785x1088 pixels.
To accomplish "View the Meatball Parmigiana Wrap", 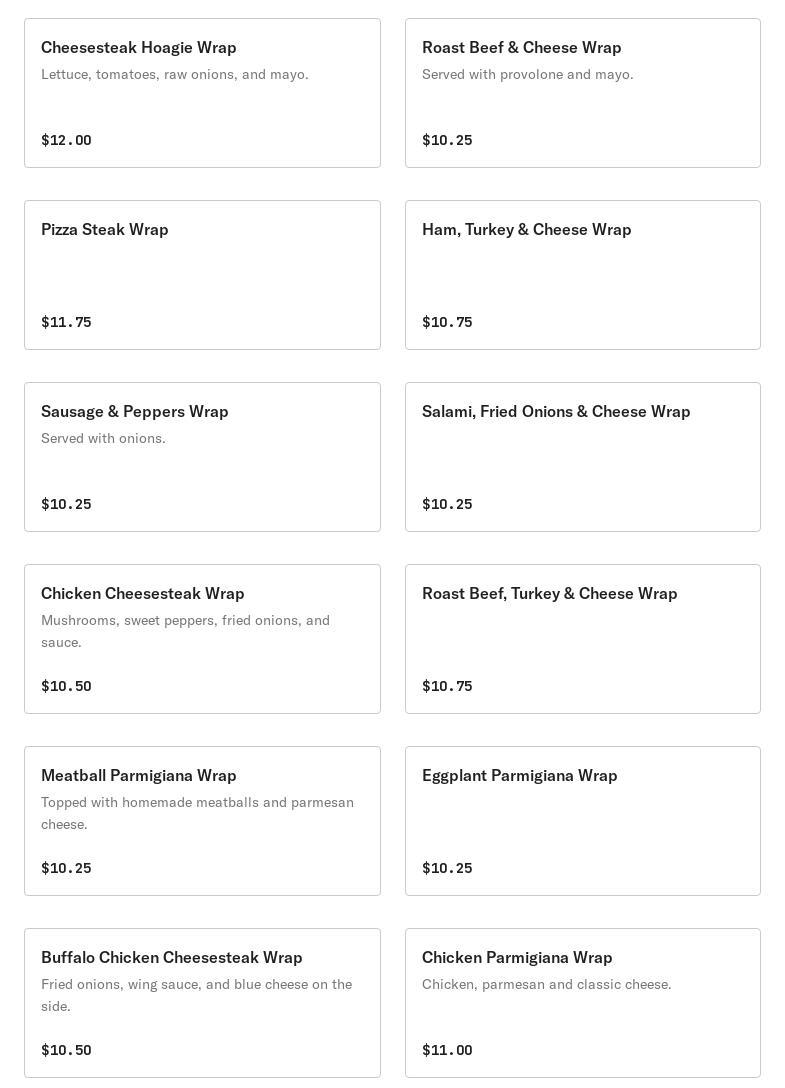I will point(202,821).
